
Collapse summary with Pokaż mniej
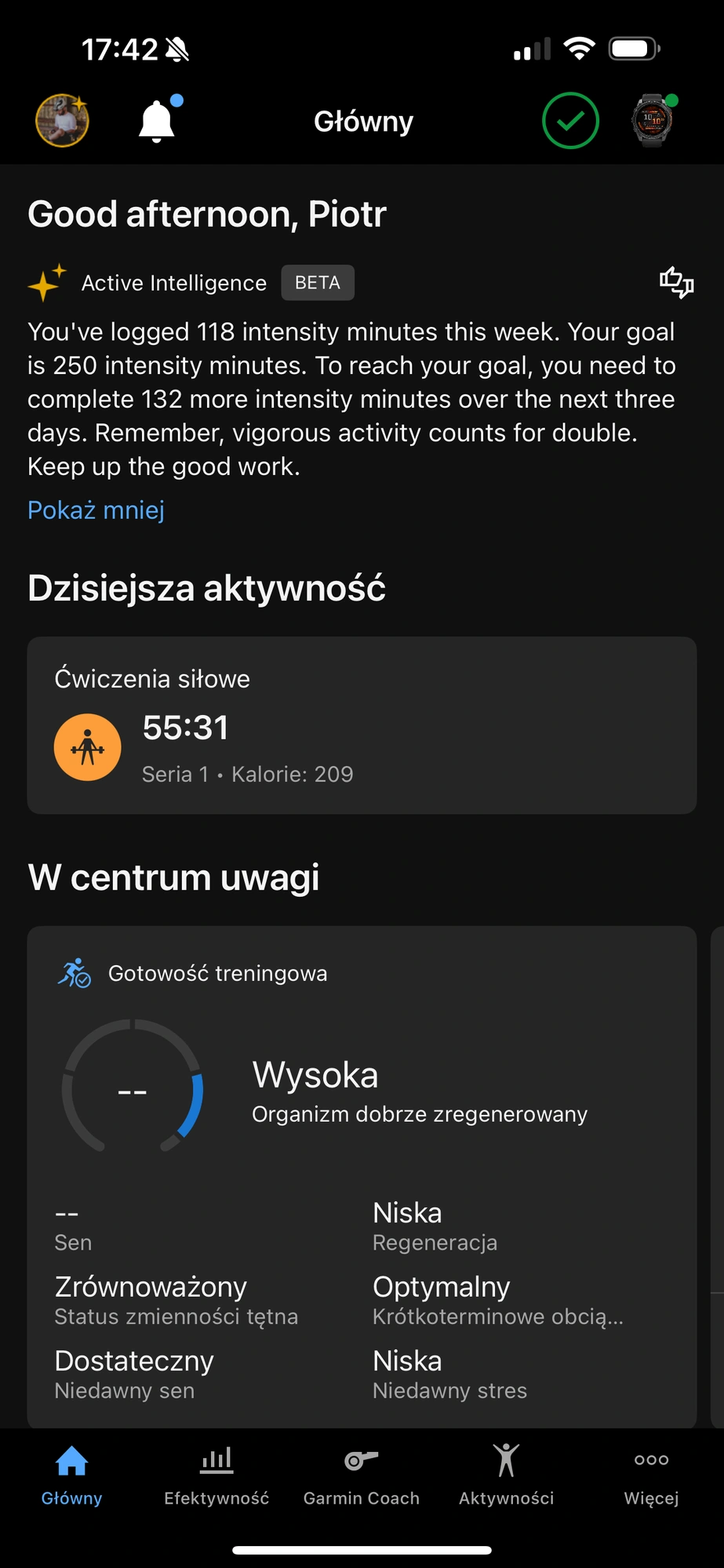tap(96, 510)
